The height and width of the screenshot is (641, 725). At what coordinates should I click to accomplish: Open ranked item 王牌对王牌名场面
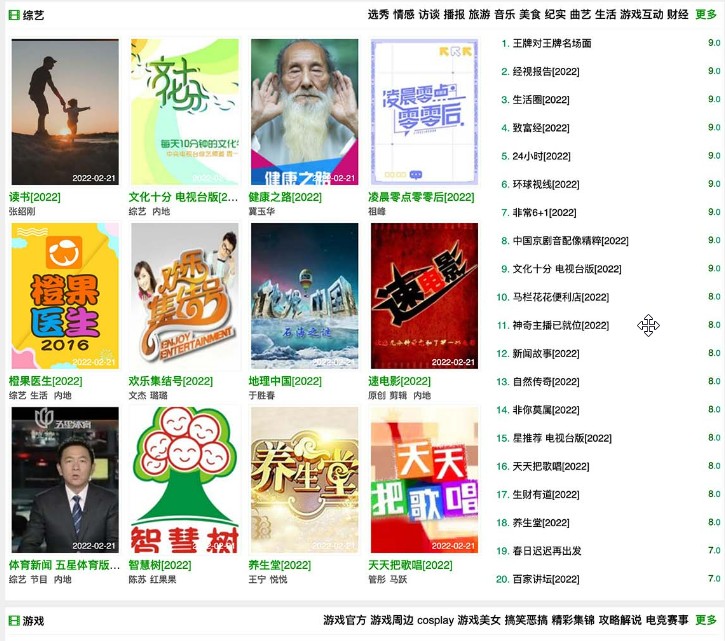[551, 44]
